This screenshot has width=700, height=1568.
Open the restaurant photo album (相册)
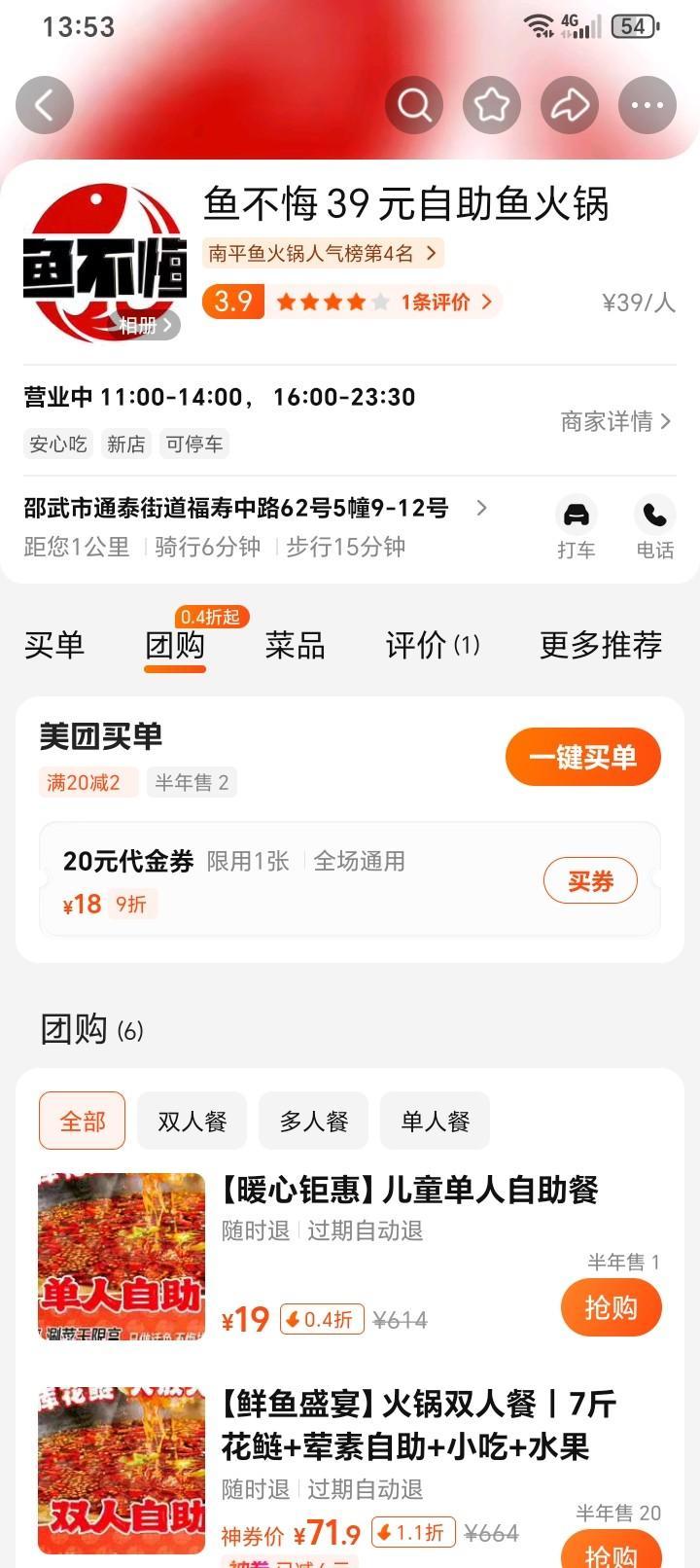click(146, 325)
